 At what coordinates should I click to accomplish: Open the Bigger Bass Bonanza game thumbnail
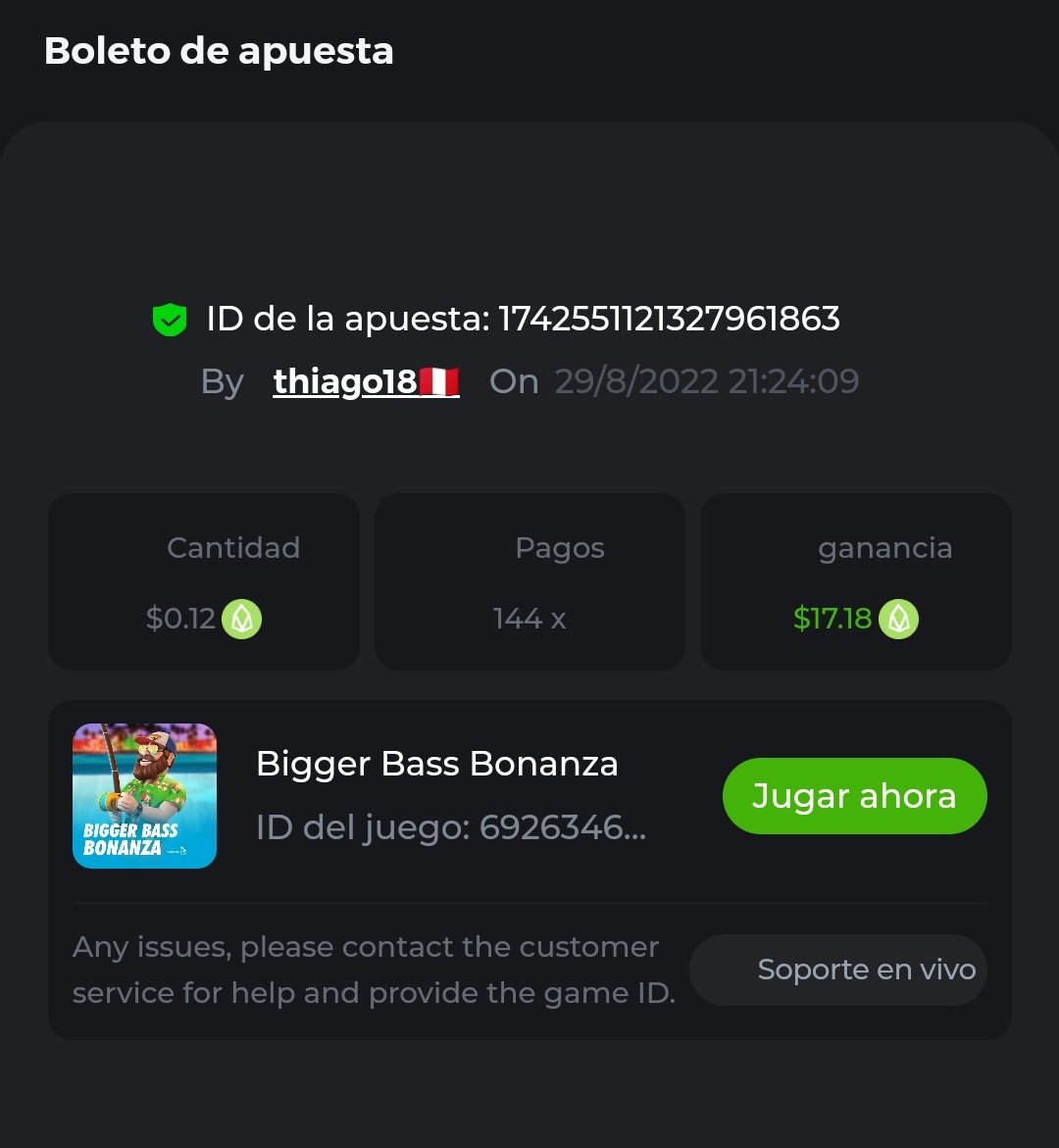point(144,796)
